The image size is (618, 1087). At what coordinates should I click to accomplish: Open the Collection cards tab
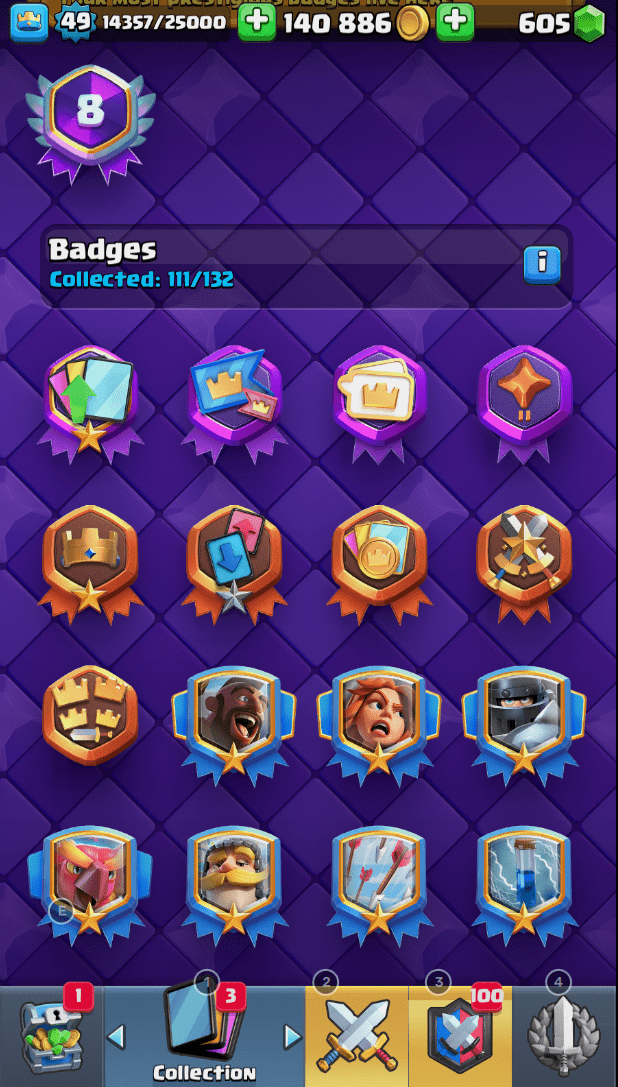[204, 1035]
